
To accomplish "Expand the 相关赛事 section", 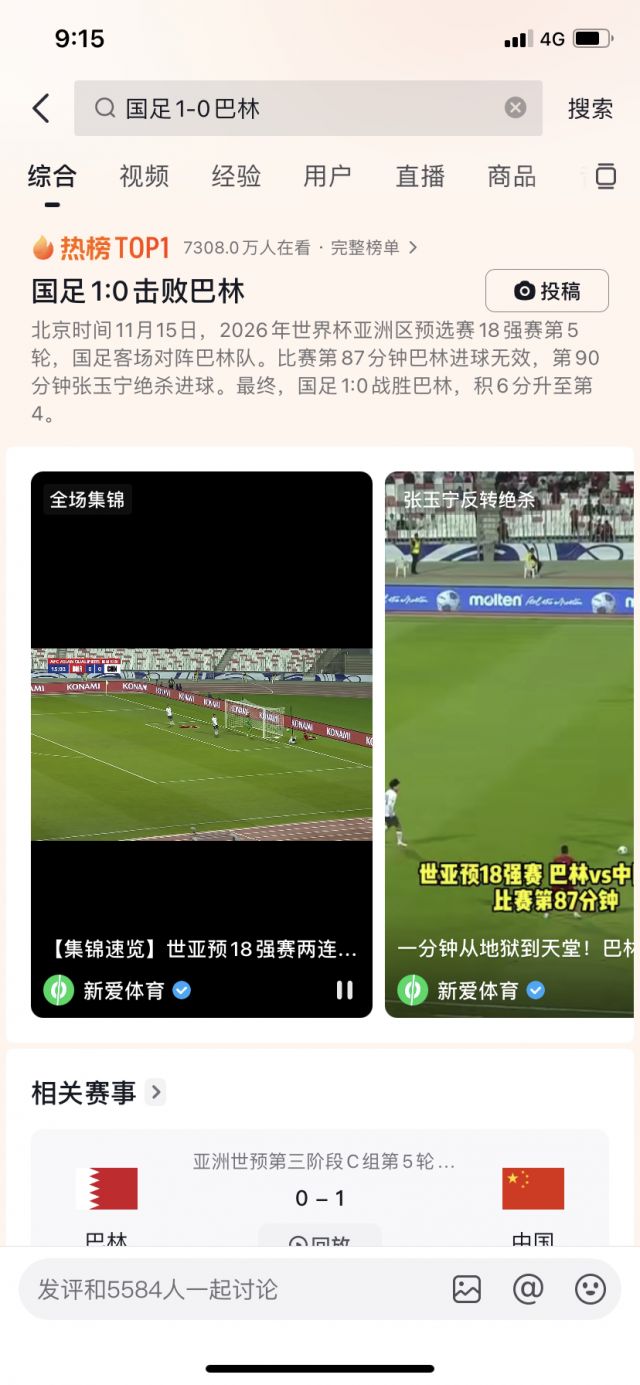I will click(156, 1093).
